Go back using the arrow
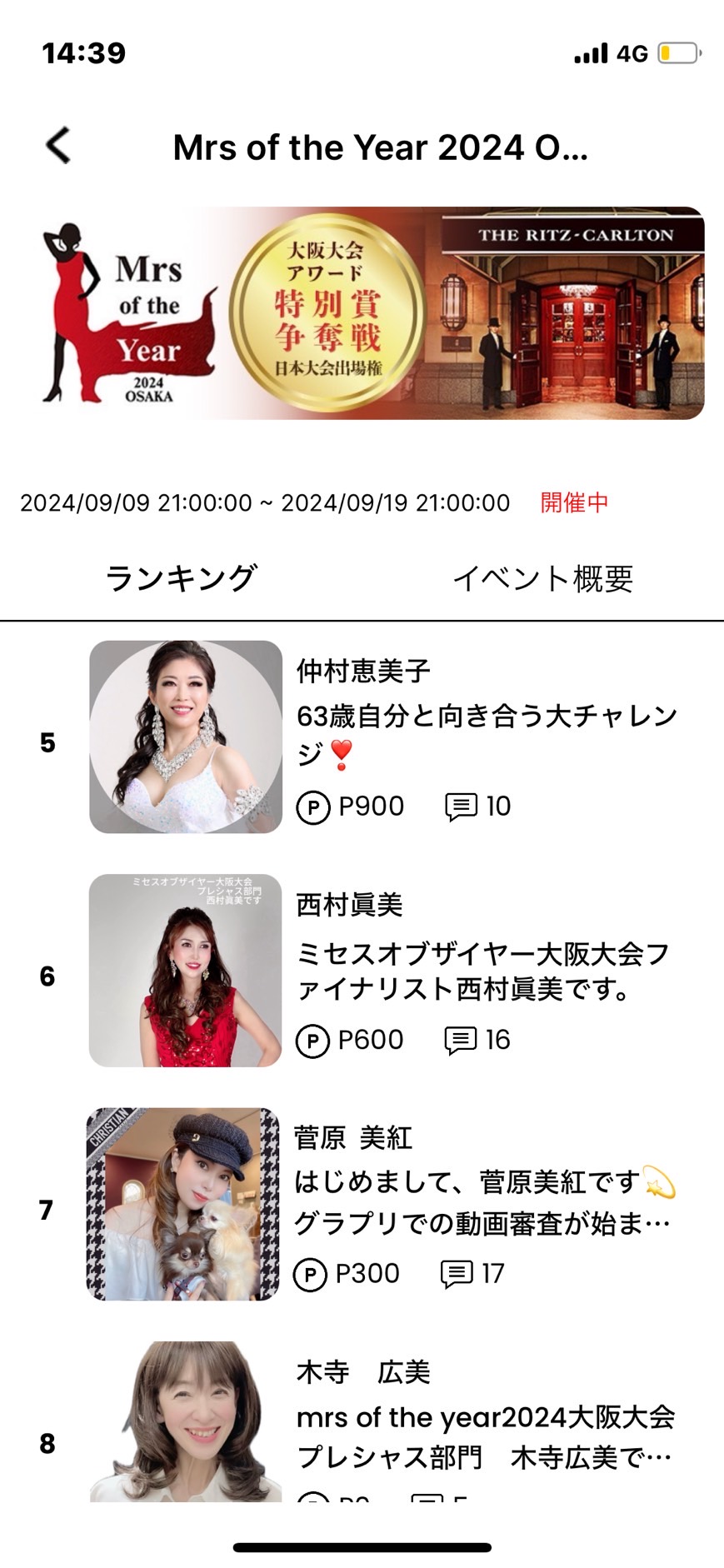The image size is (724, 1568). pos(58,146)
